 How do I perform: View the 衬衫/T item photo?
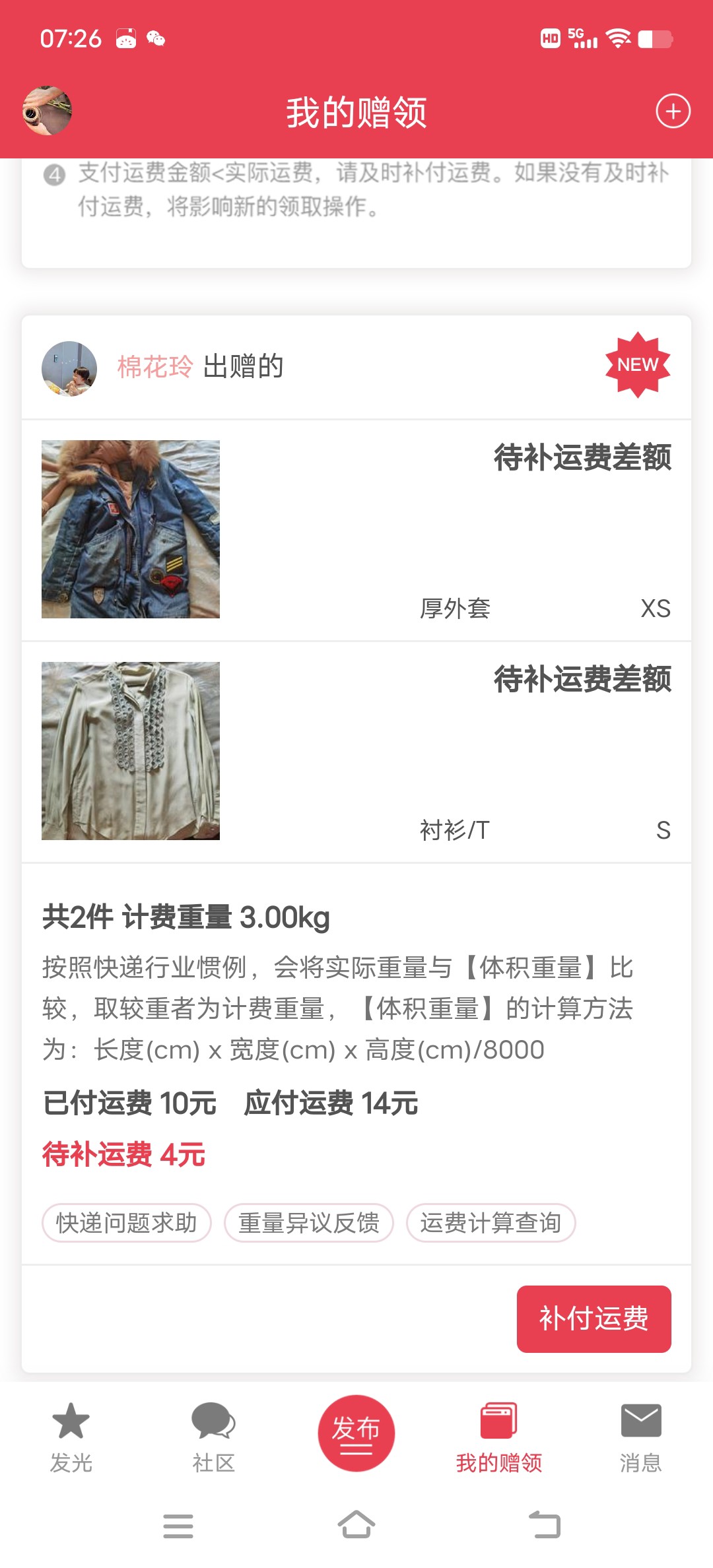coord(131,751)
